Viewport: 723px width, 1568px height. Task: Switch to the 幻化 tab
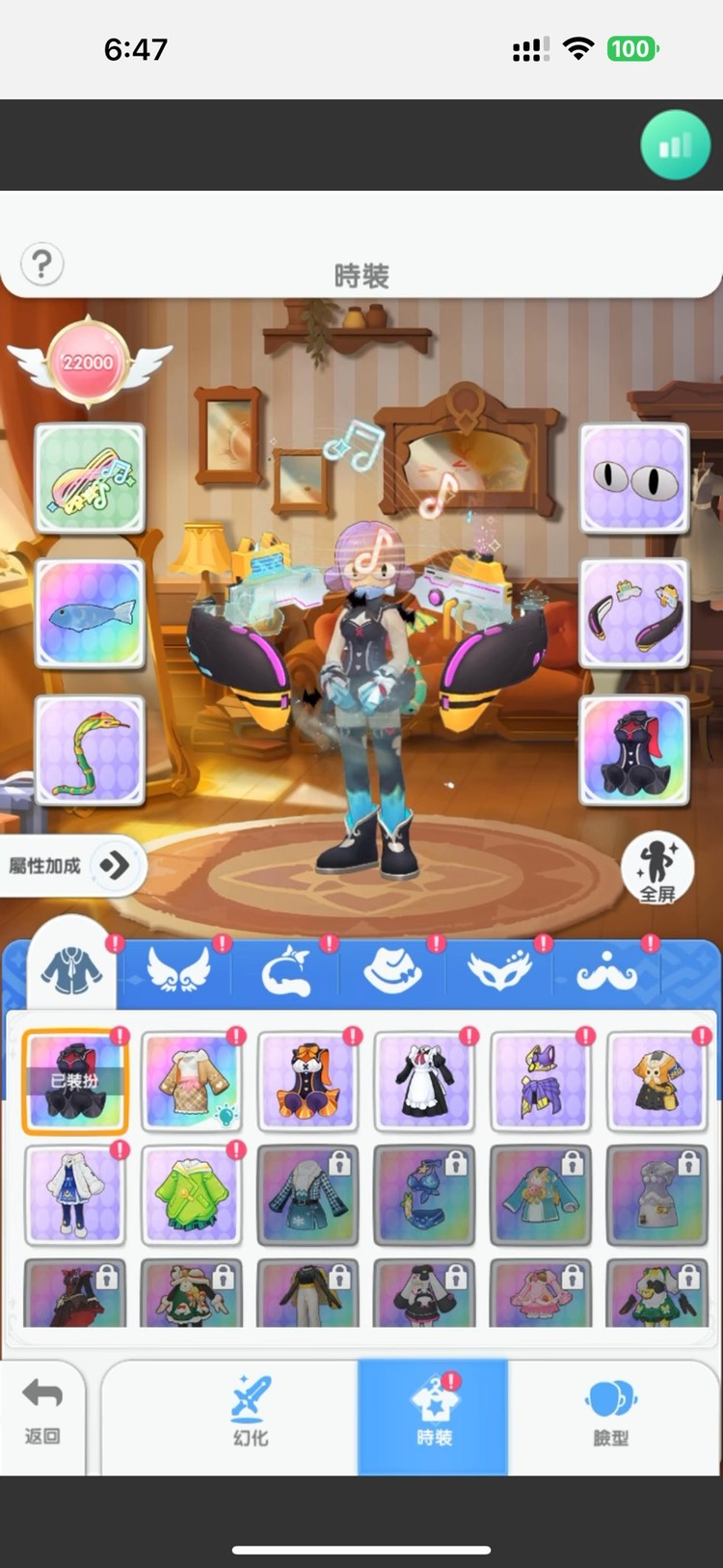(251, 1413)
